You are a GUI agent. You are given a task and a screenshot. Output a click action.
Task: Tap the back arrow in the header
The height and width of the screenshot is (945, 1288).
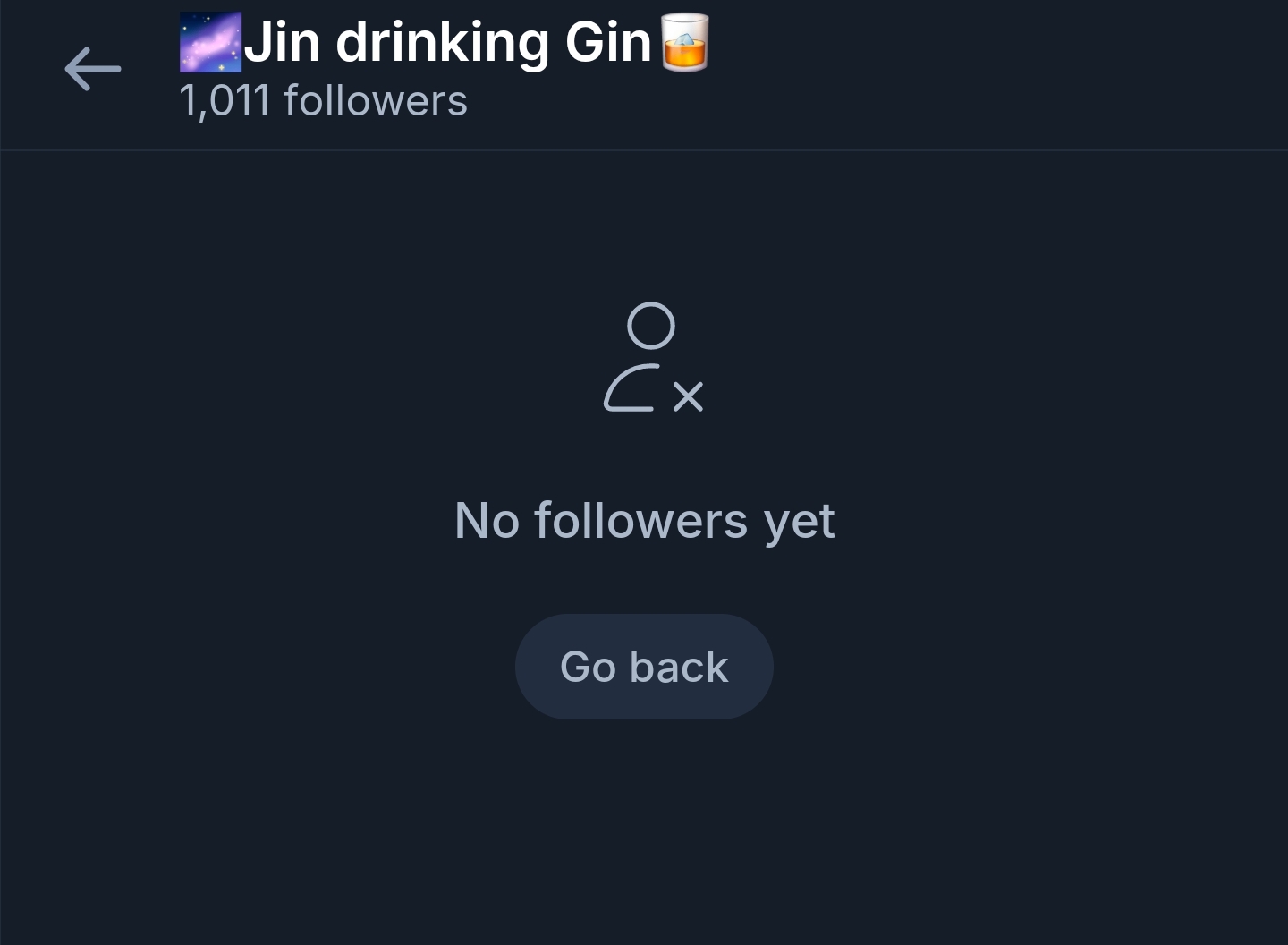tap(92, 69)
